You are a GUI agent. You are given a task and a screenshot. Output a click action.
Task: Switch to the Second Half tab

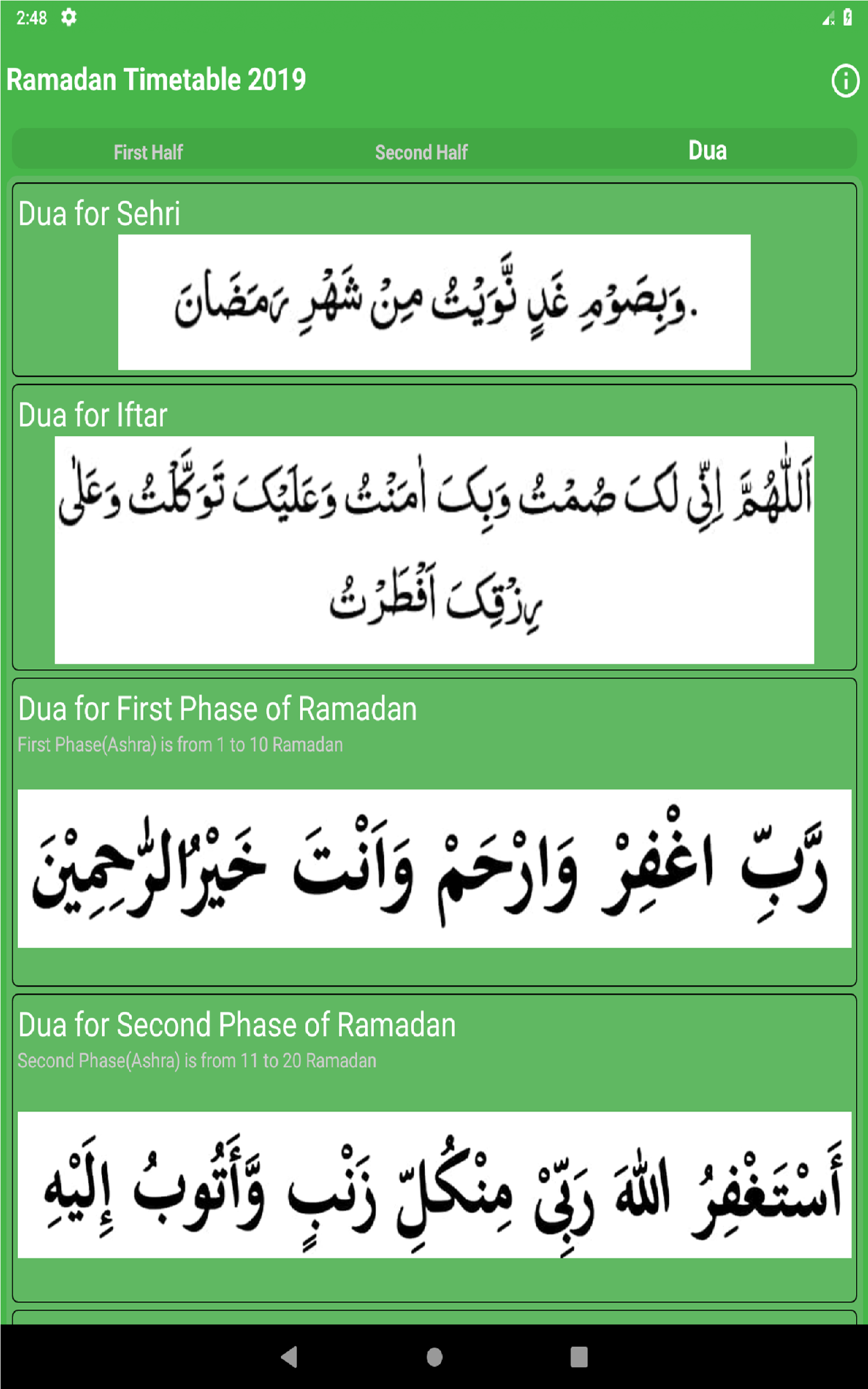pyautogui.click(x=422, y=152)
